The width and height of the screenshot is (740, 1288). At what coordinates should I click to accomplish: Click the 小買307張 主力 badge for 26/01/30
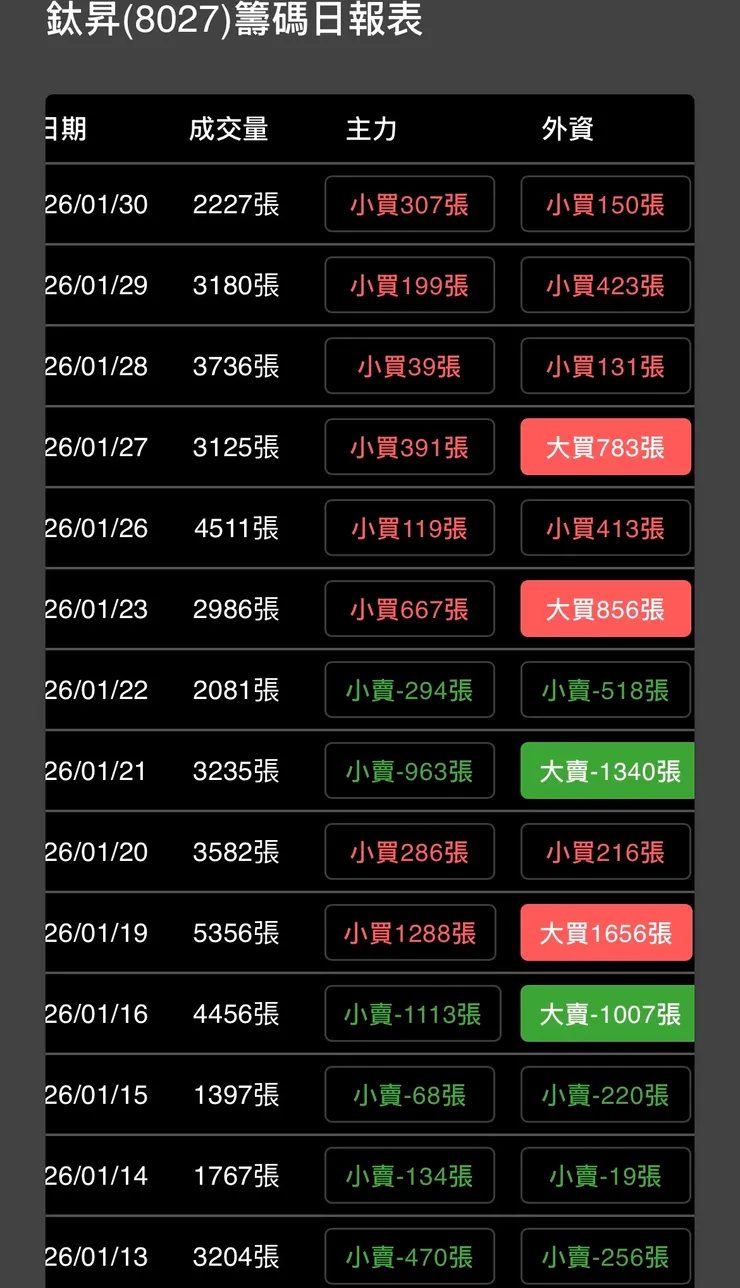coord(409,204)
